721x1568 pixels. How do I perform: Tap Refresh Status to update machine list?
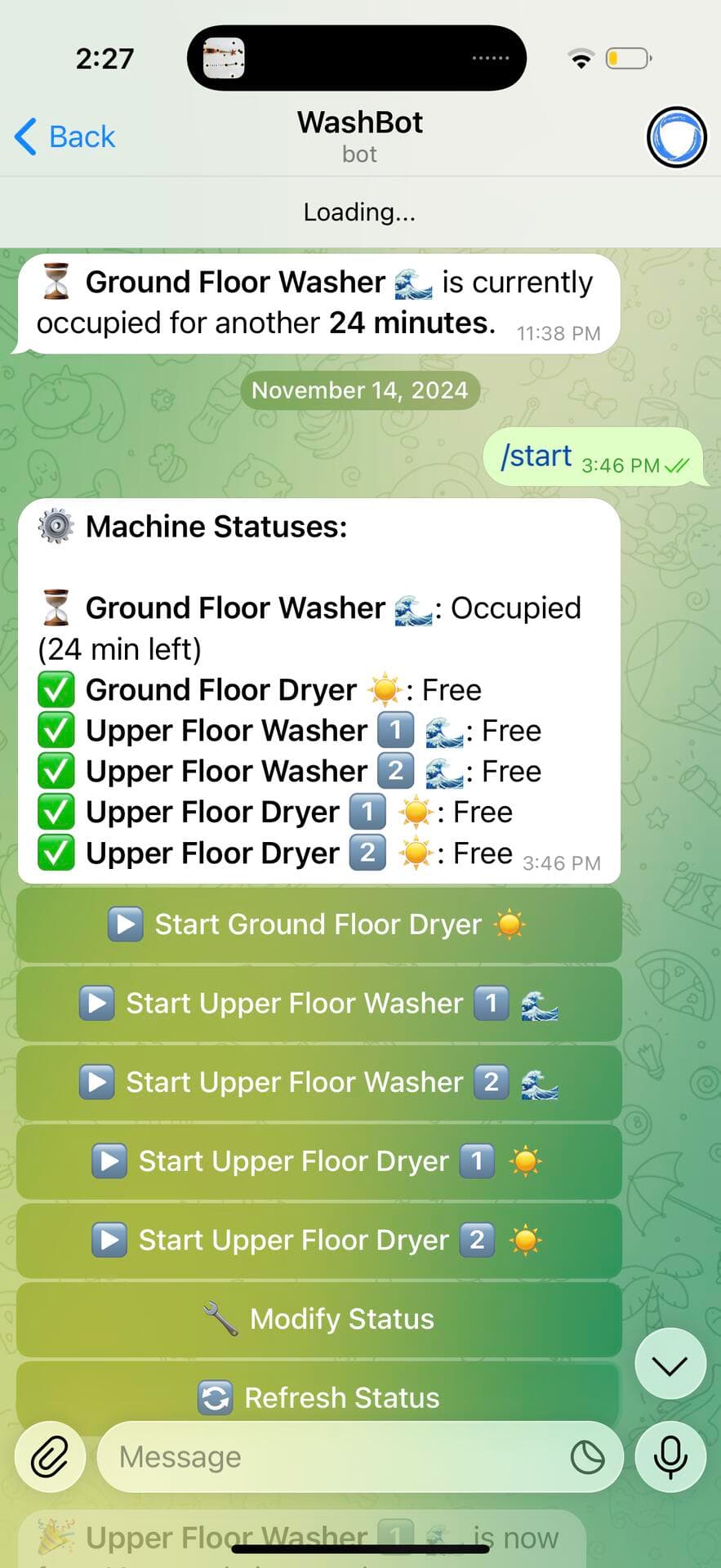tap(317, 1396)
